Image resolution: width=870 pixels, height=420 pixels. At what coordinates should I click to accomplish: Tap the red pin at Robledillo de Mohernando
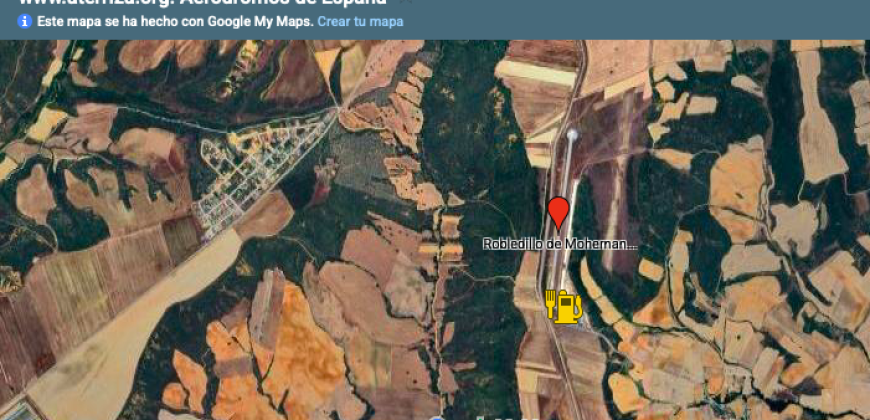[x=559, y=212]
